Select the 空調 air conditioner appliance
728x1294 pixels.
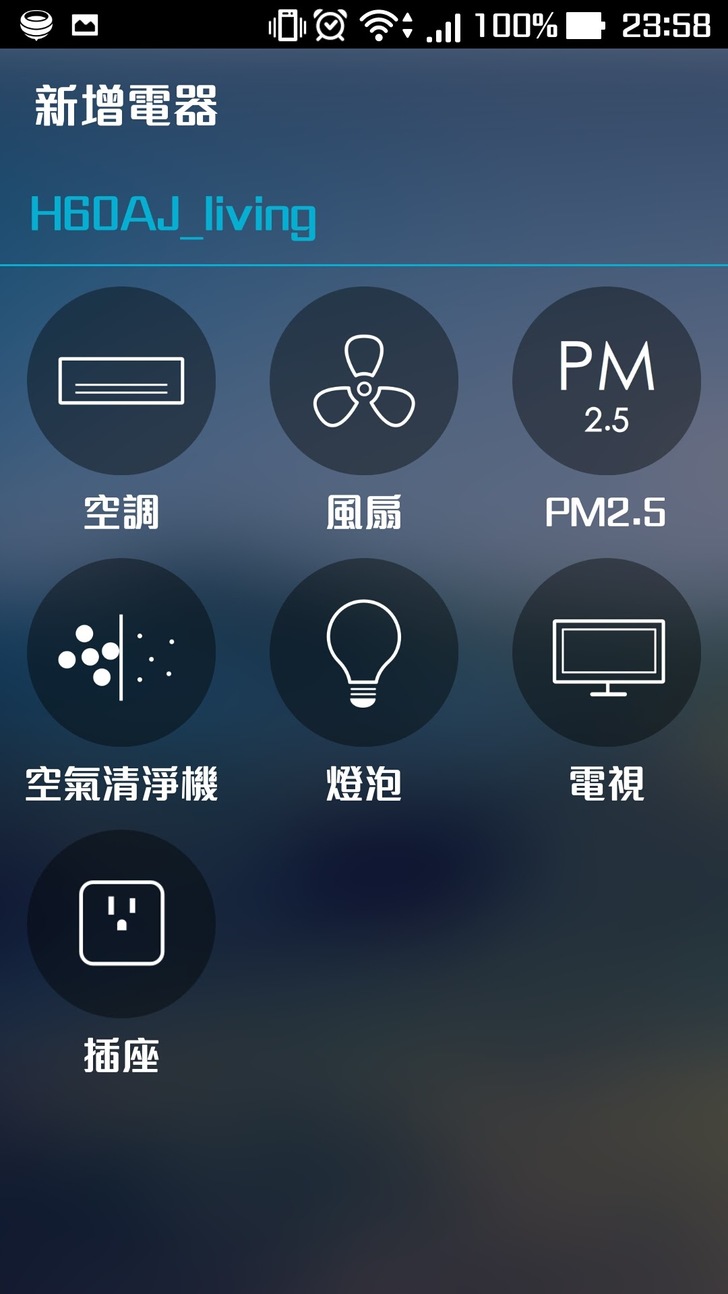coord(121,381)
